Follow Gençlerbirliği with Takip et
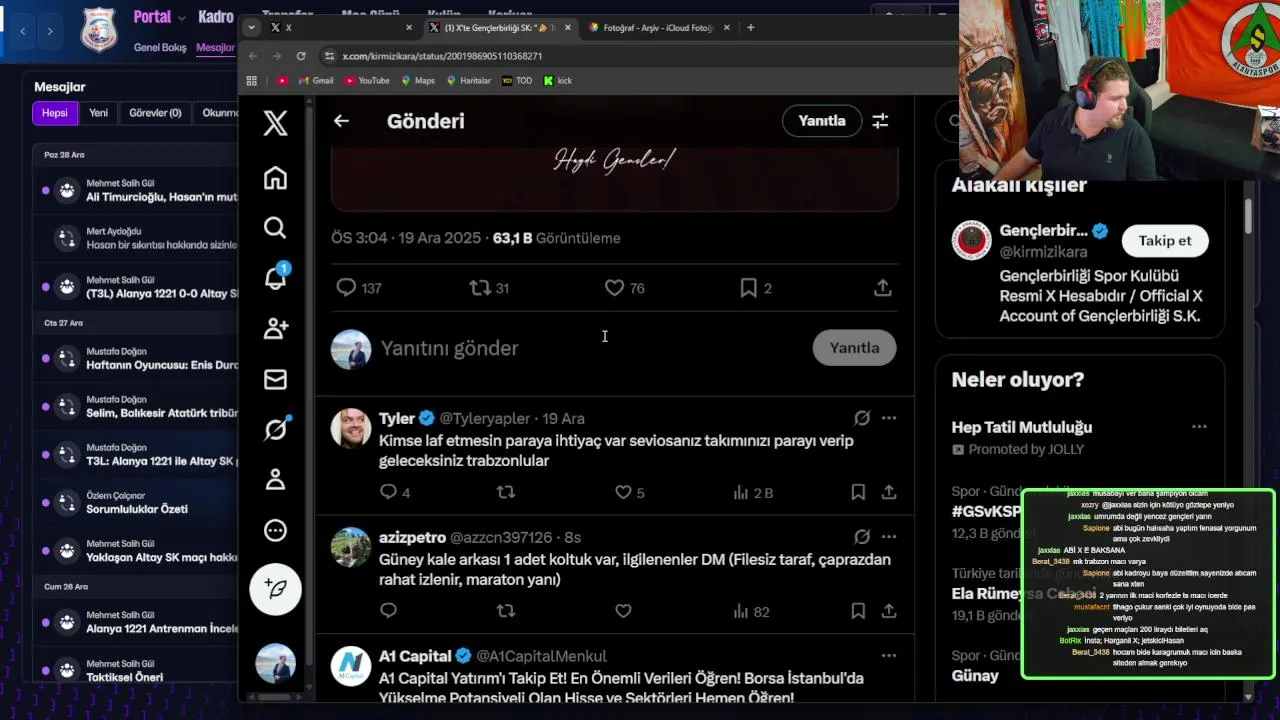The width and height of the screenshot is (1280, 720). [x=1164, y=241]
